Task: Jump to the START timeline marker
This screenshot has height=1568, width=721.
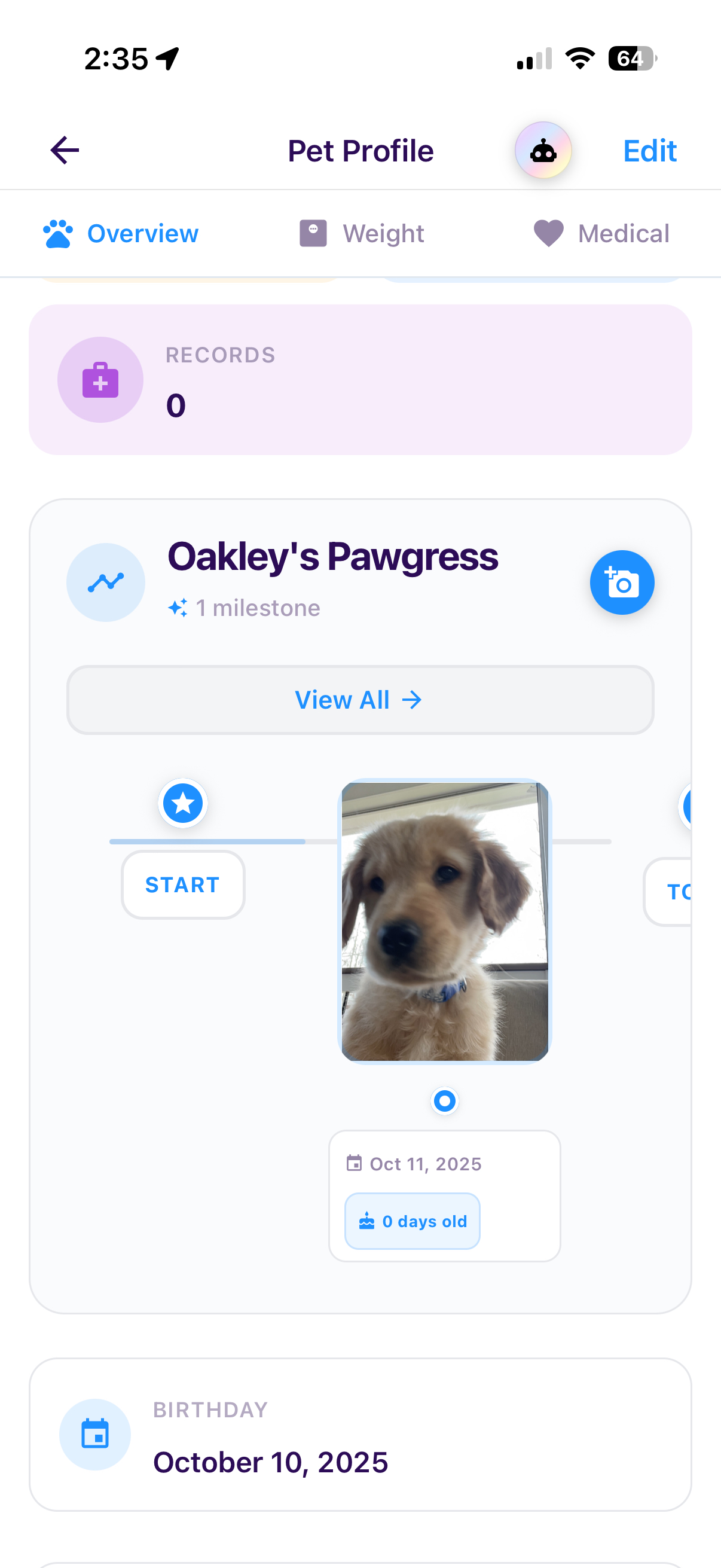Action: point(182,884)
